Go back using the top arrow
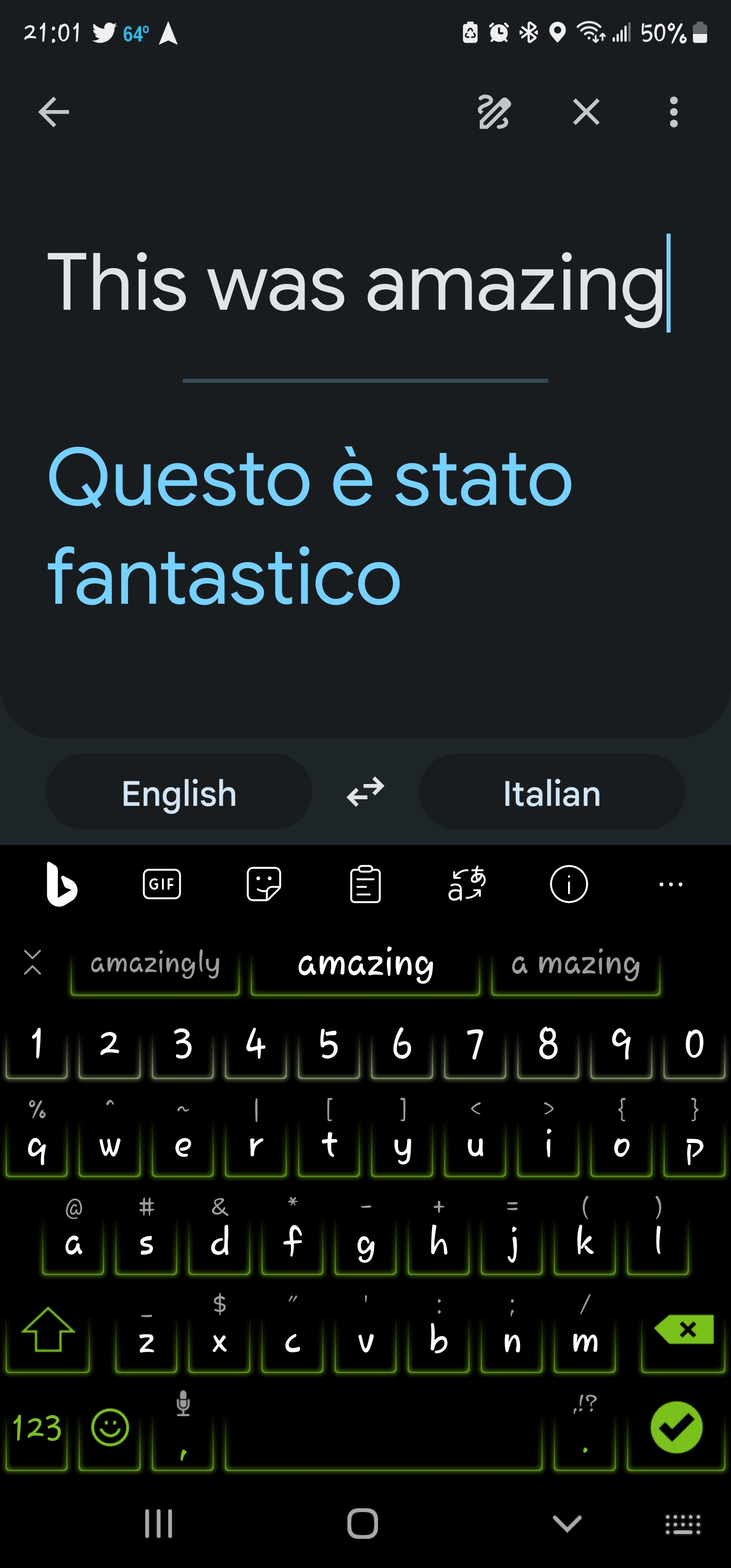This screenshot has height=1568, width=731. [54, 112]
